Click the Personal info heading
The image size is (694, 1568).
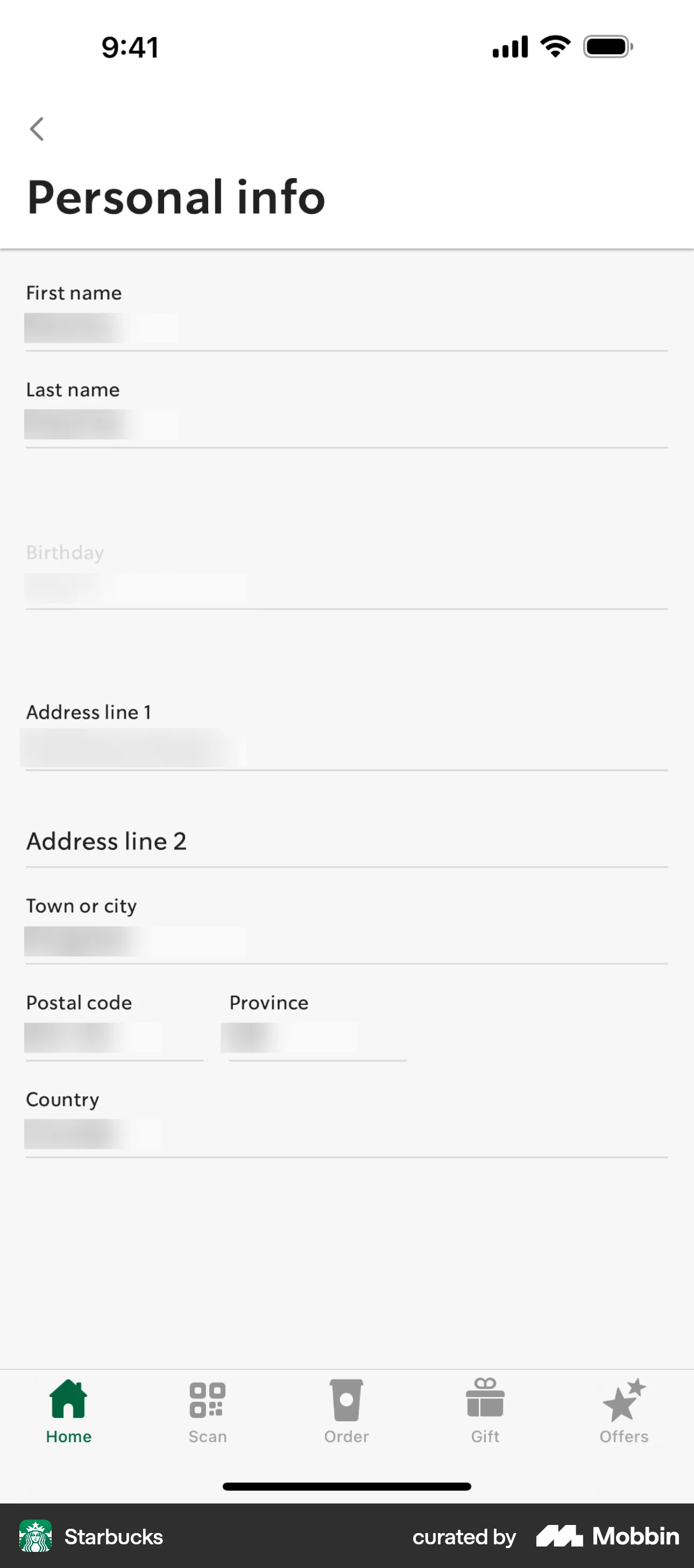point(175,196)
